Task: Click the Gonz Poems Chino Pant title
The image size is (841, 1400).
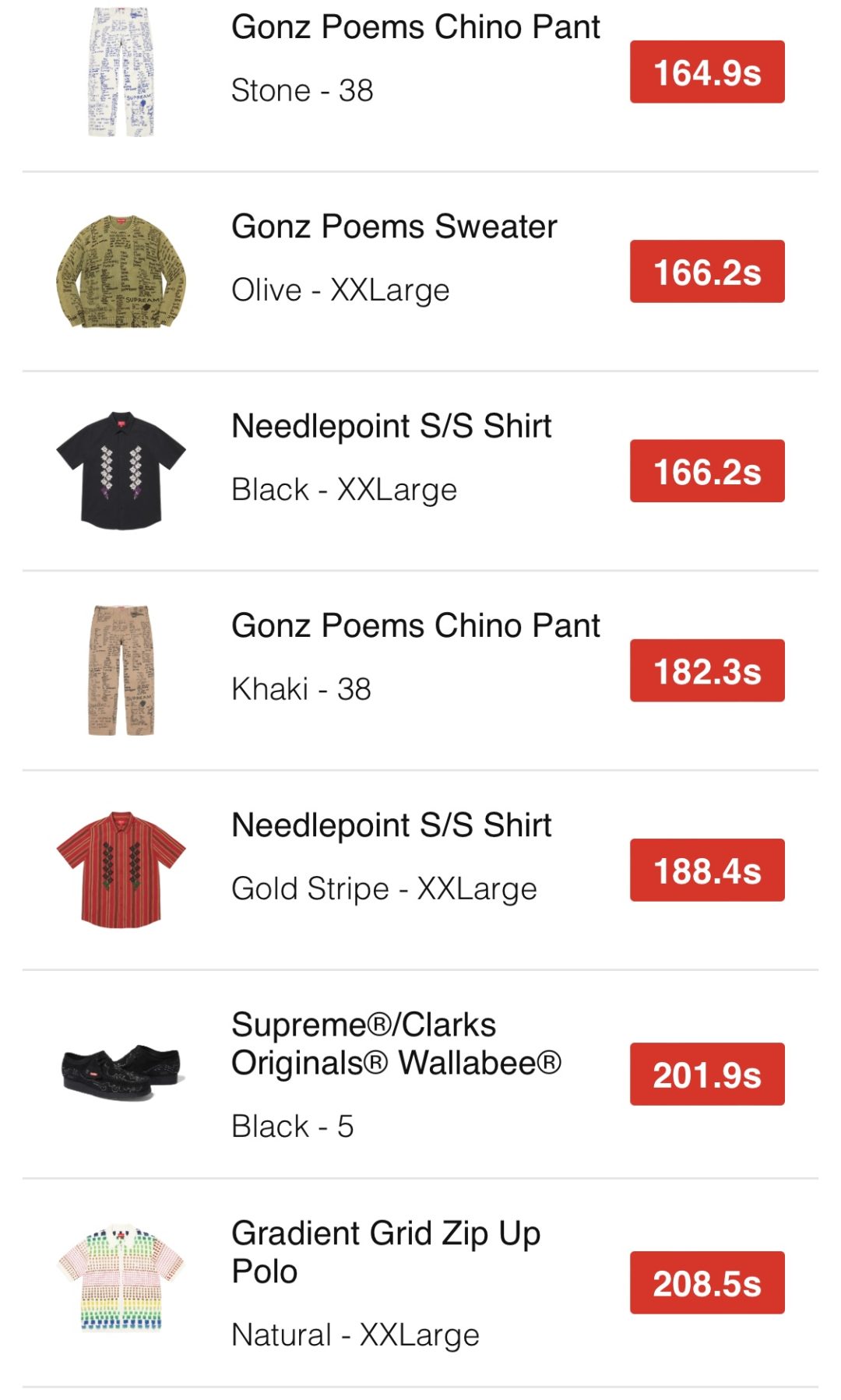Action: (x=416, y=26)
